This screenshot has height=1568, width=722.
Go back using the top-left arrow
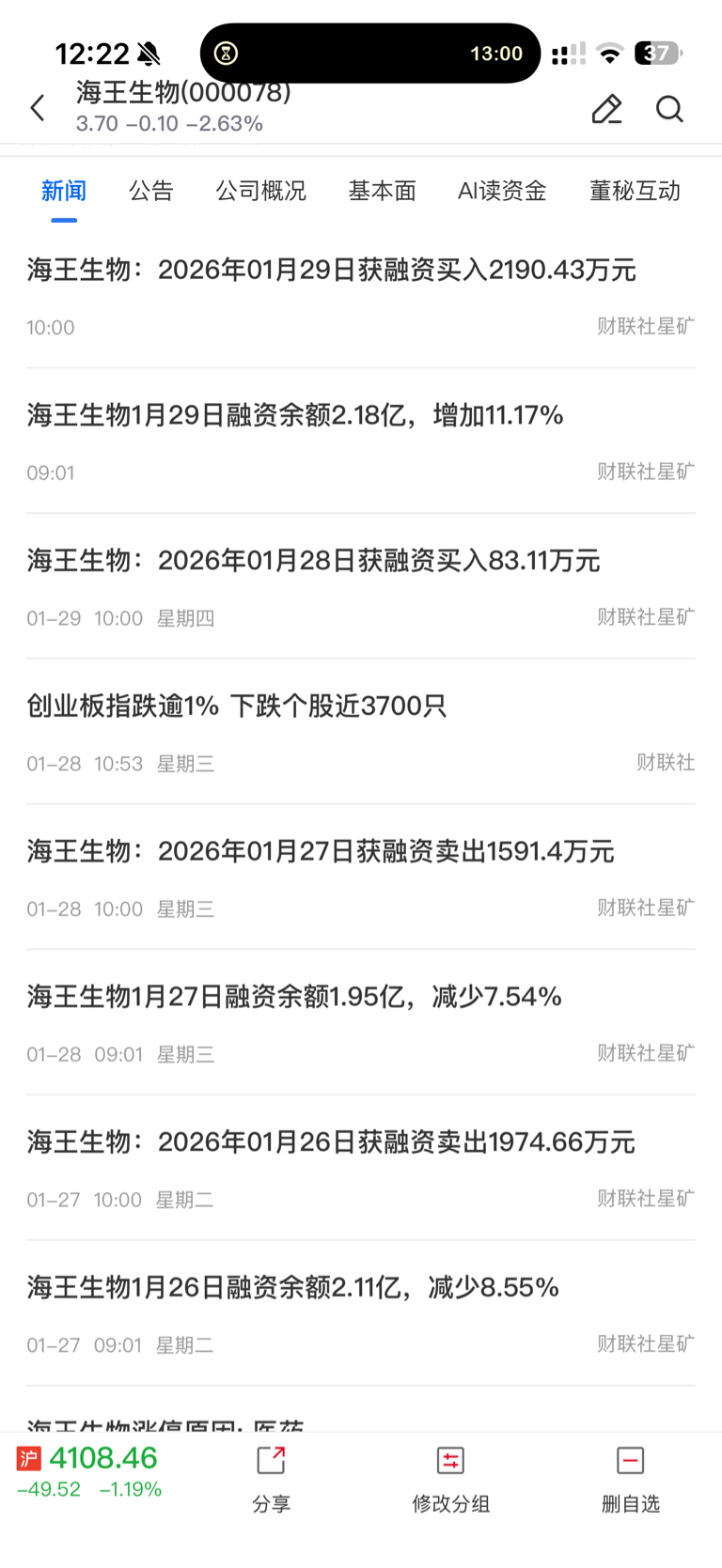[x=38, y=109]
